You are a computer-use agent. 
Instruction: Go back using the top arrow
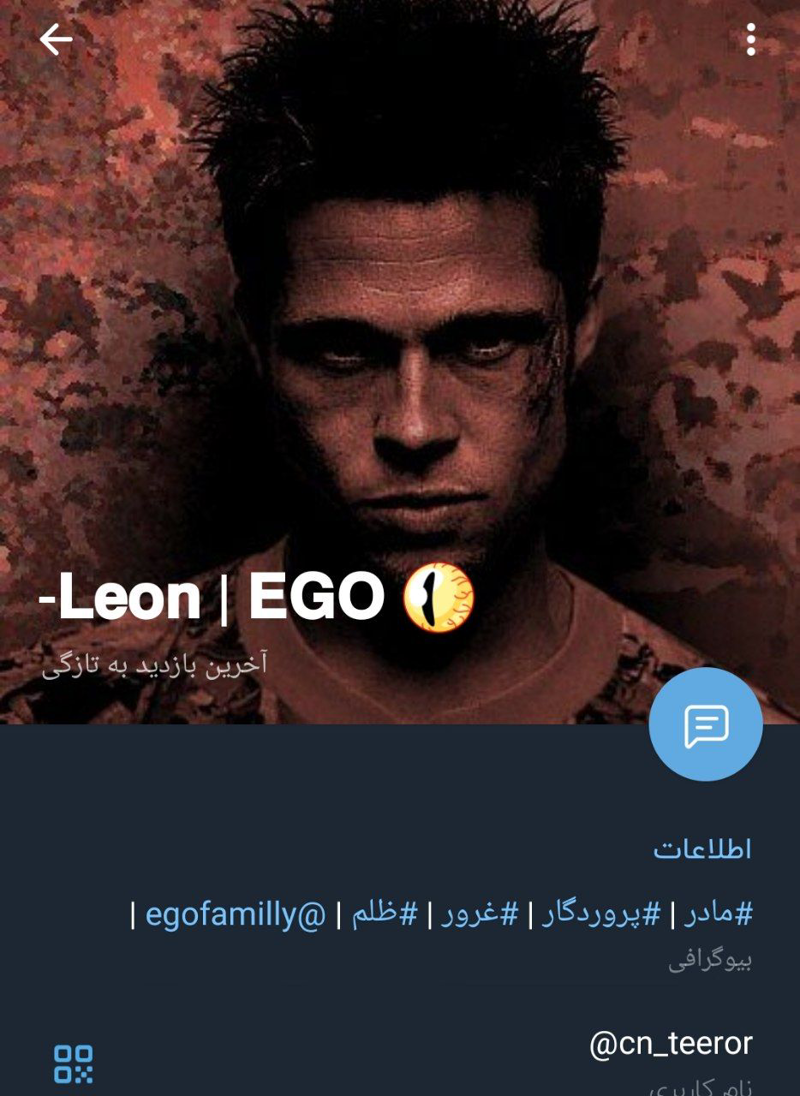56,40
